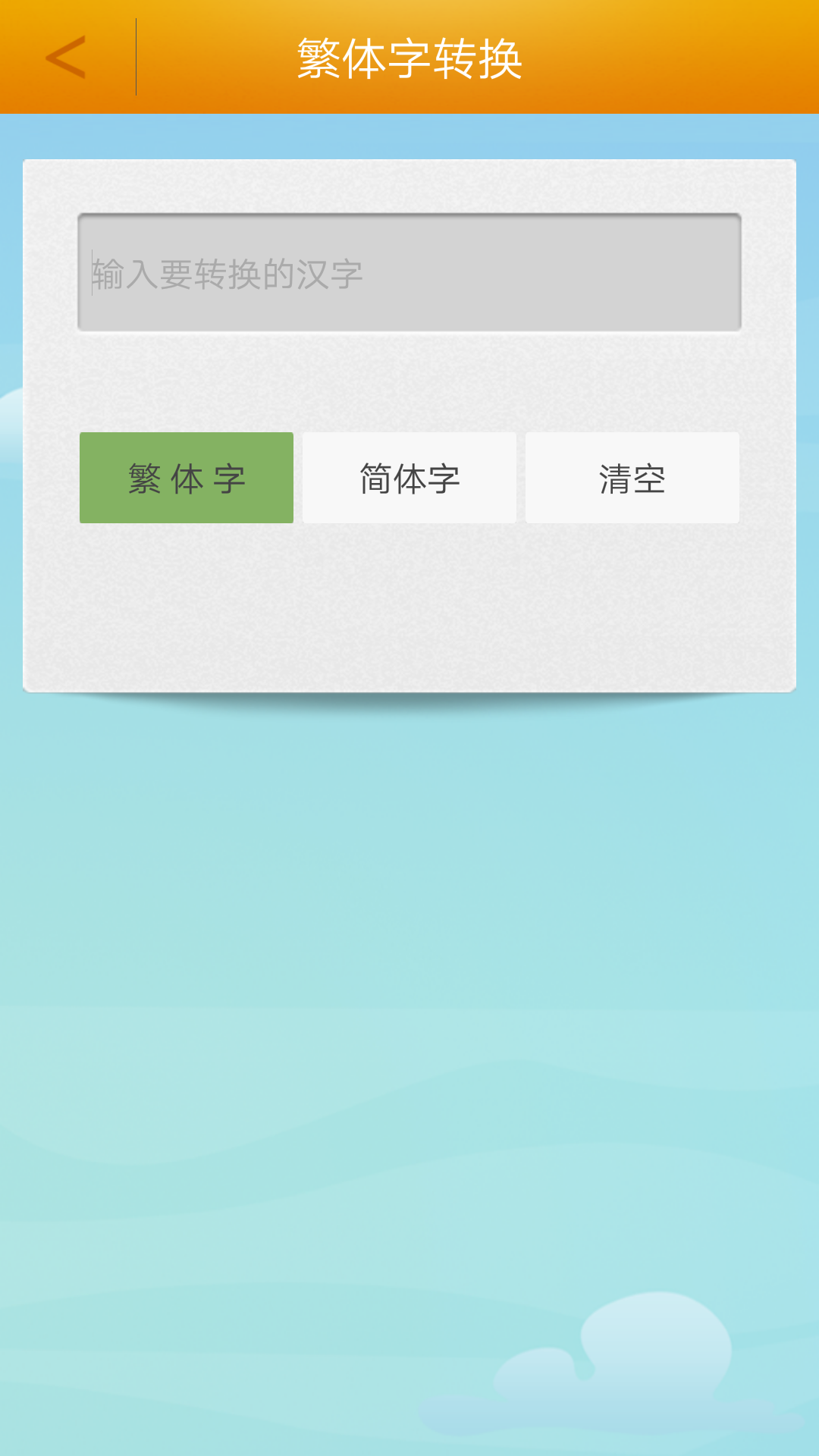819x1456 pixels.
Task: Convert input to simplified with 简体字
Action: pyautogui.click(x=409, y=478)
